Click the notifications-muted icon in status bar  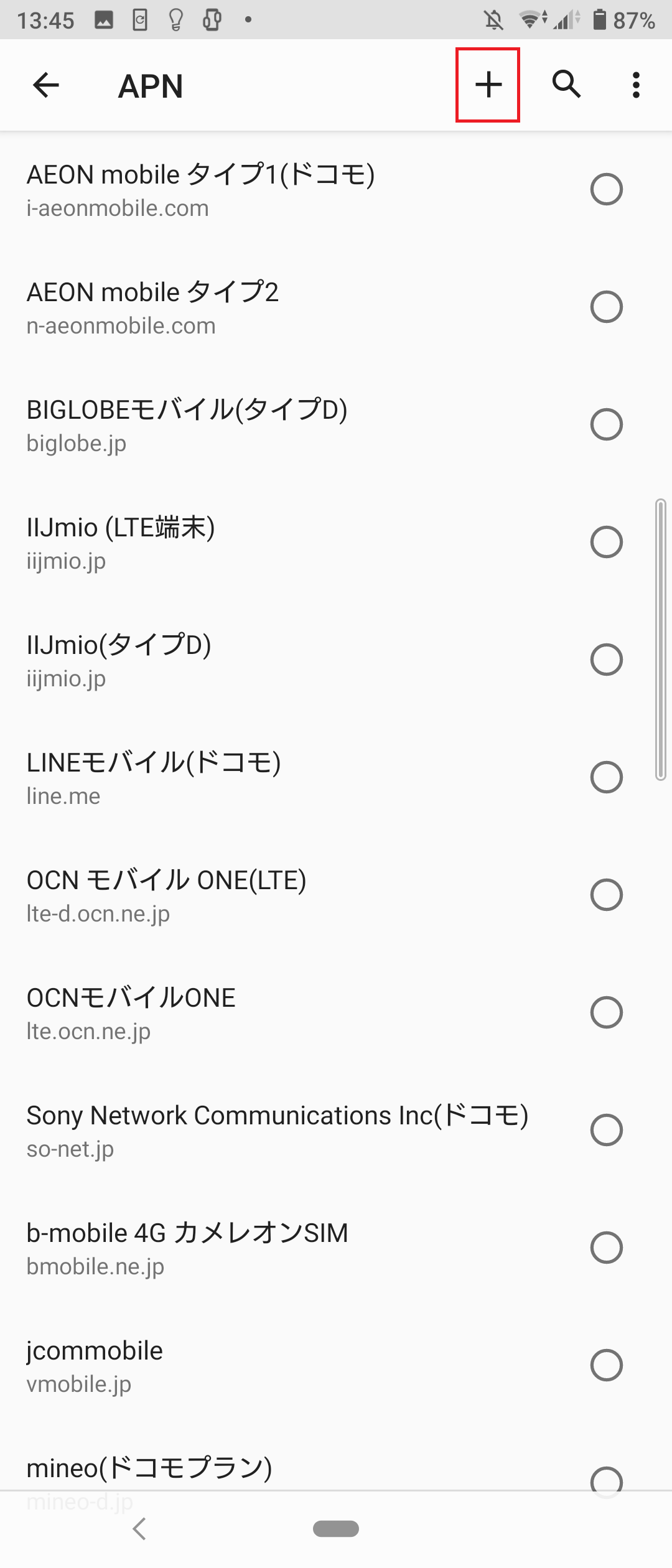[493, 20]
